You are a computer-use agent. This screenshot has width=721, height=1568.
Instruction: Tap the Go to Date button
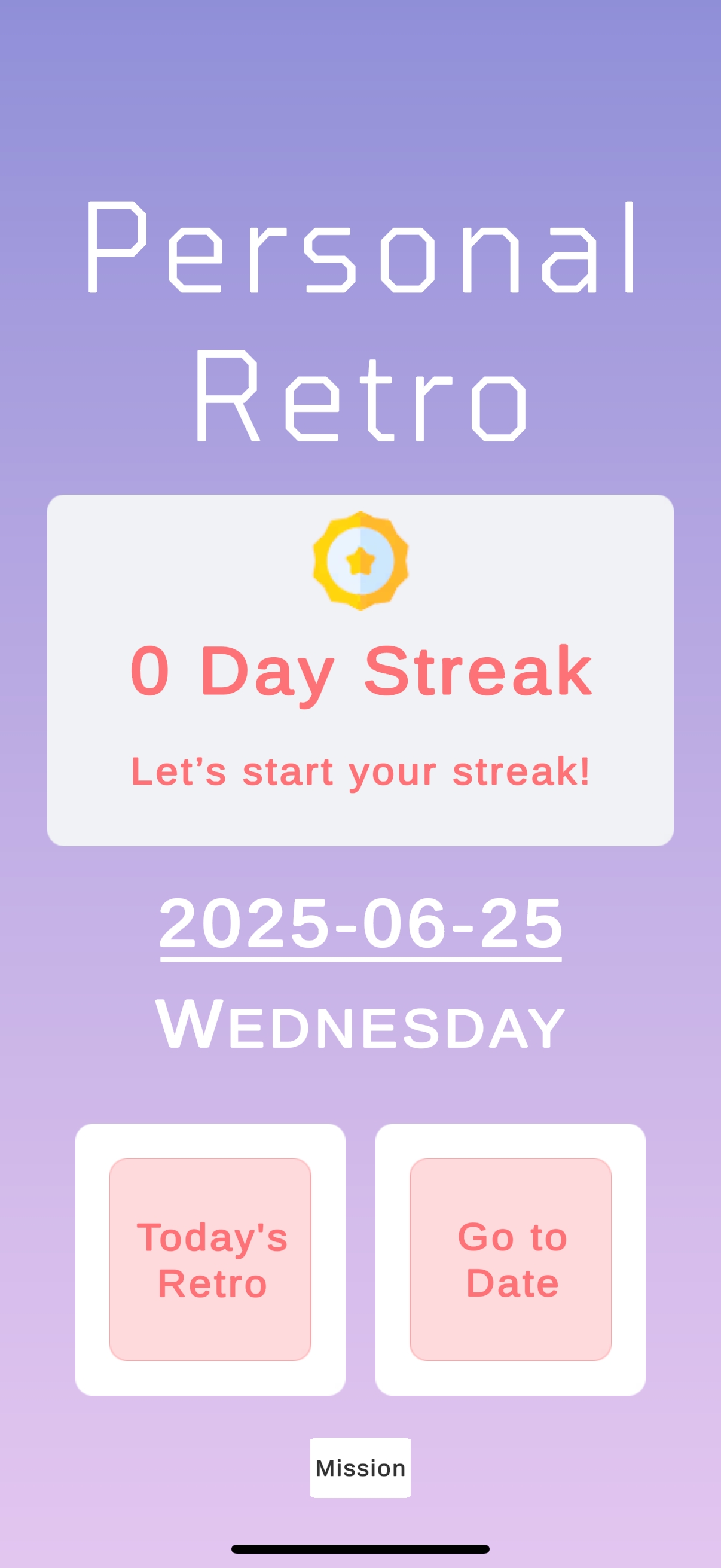point(511,1259)
